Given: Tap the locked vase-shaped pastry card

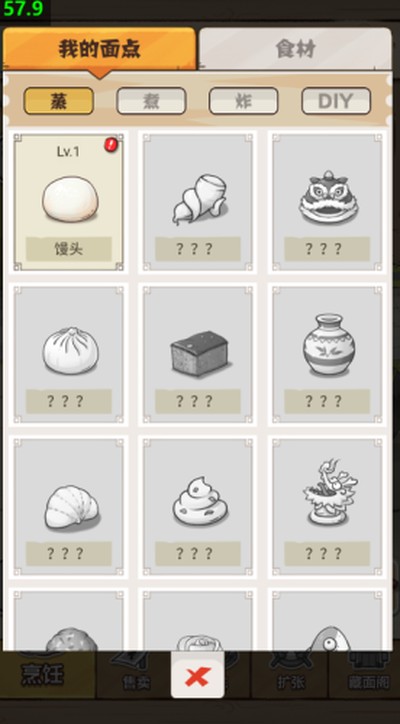Looking at the screenshot, I should (327, 355).
